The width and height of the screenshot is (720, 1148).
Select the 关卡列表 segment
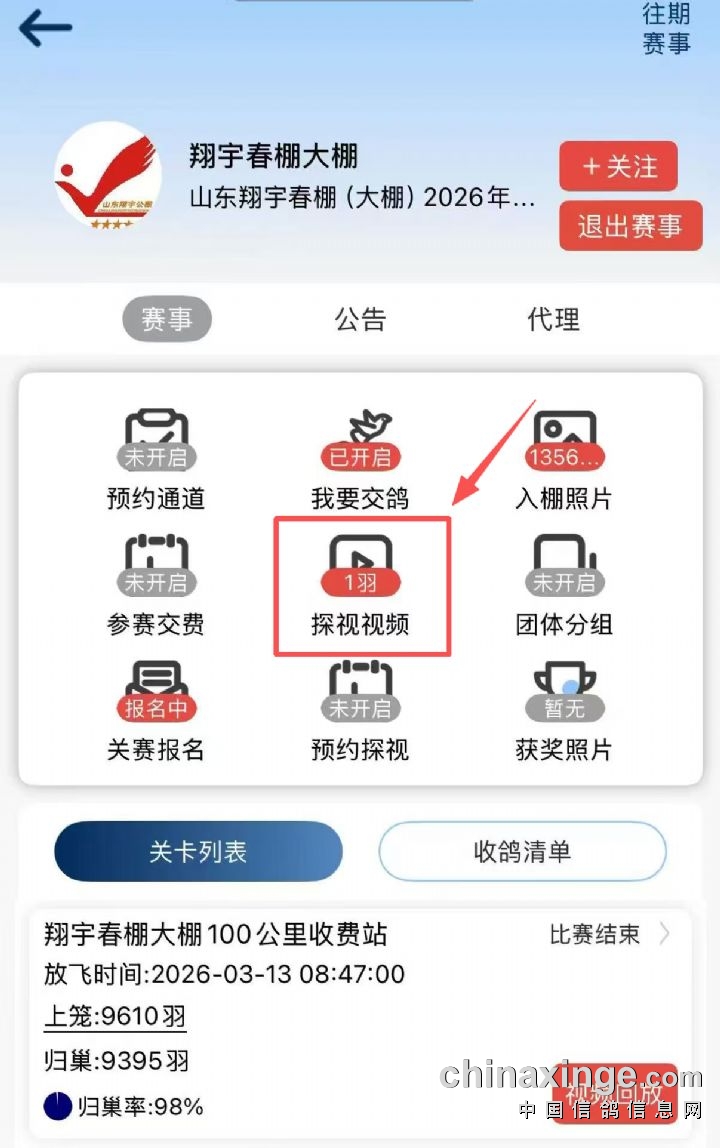pyautogui.click(x=198, y=852)
